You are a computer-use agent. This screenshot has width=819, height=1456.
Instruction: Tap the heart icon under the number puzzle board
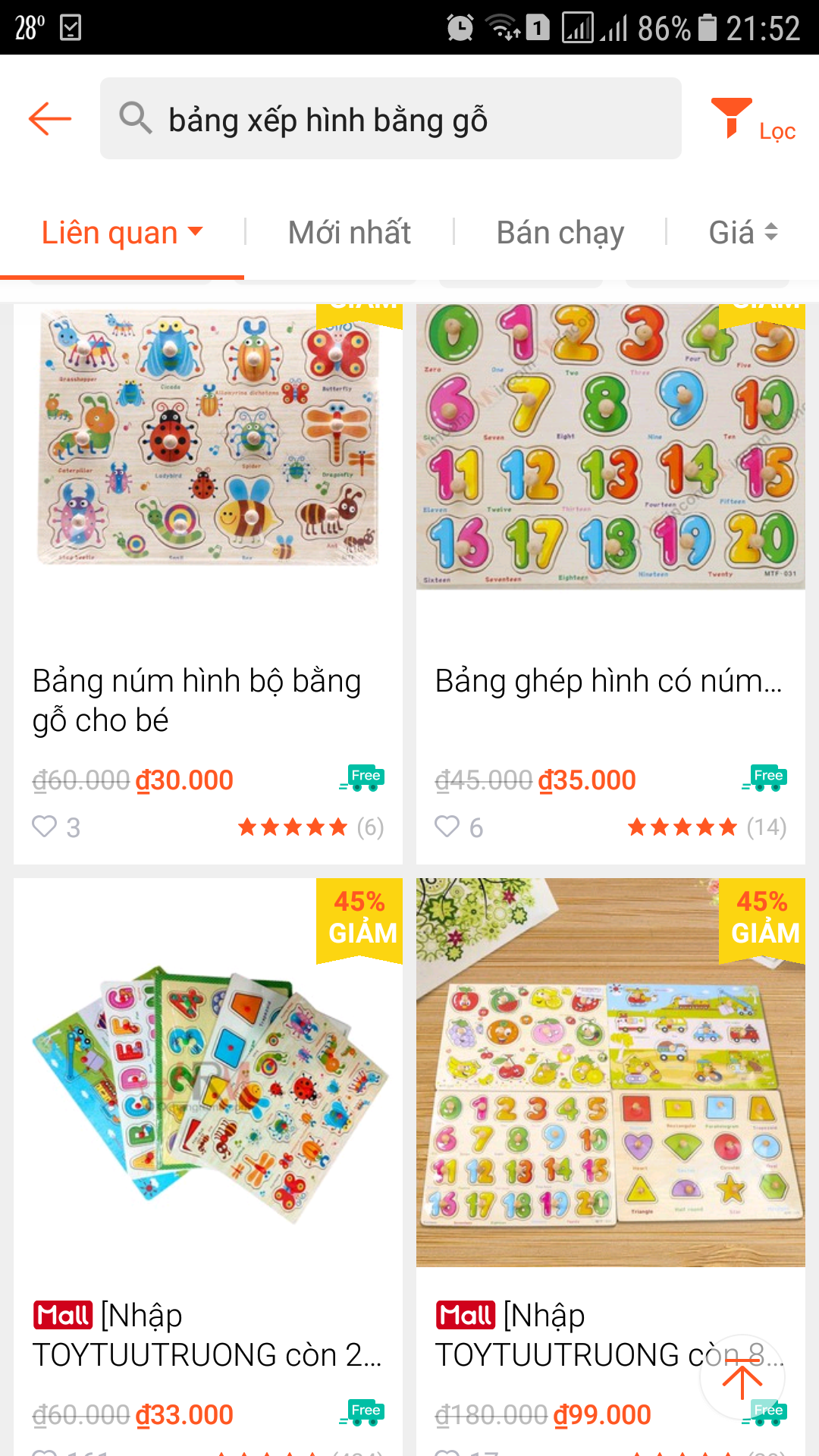(x=447, y=827)
